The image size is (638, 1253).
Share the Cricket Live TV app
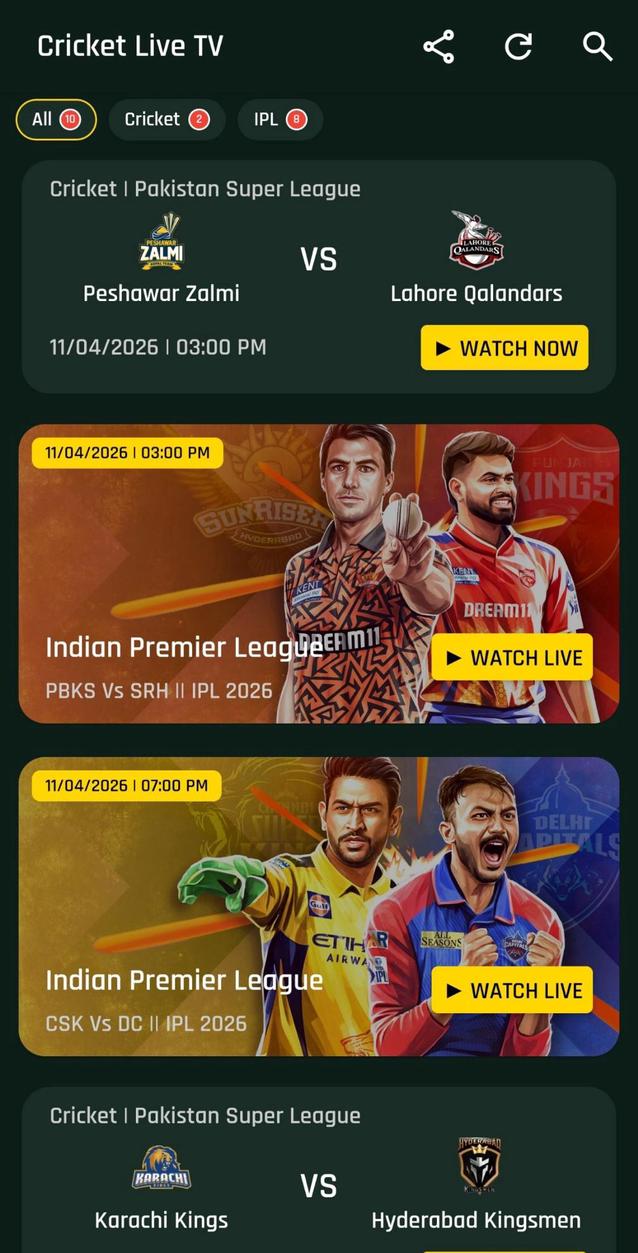(x=438, y=47)
